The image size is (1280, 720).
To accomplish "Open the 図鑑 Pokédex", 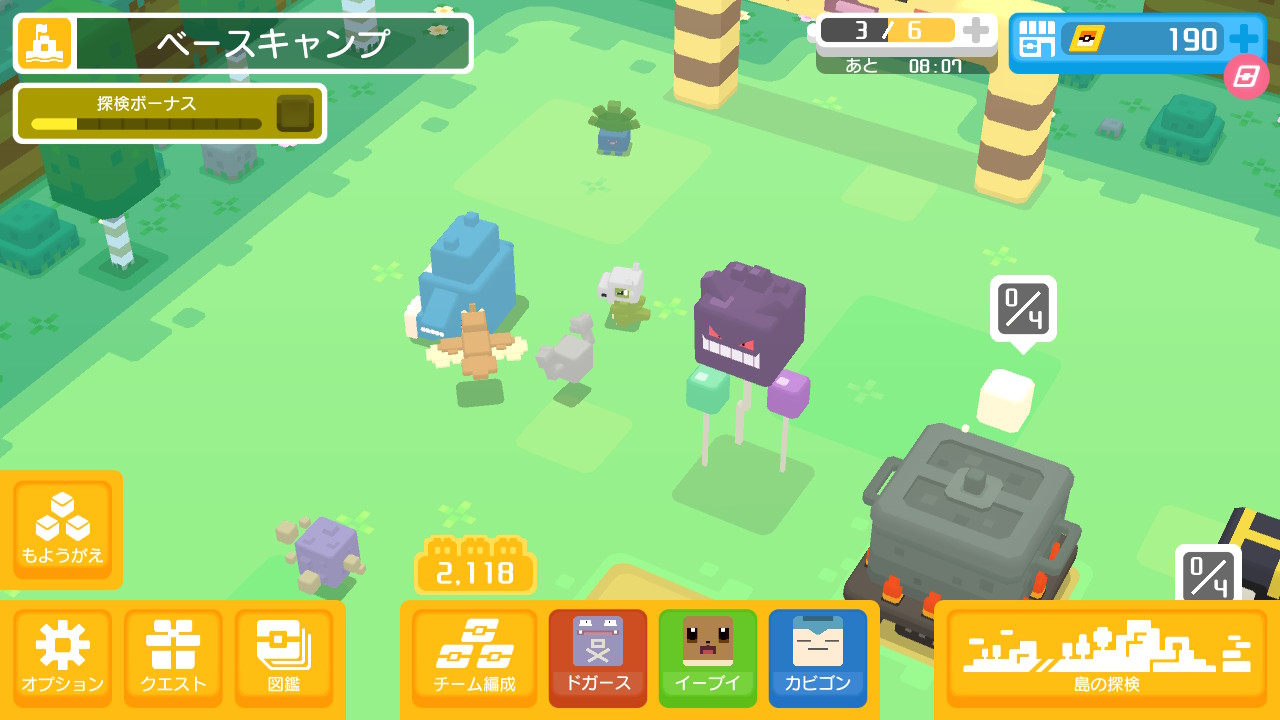I will [x=284, y=657].
